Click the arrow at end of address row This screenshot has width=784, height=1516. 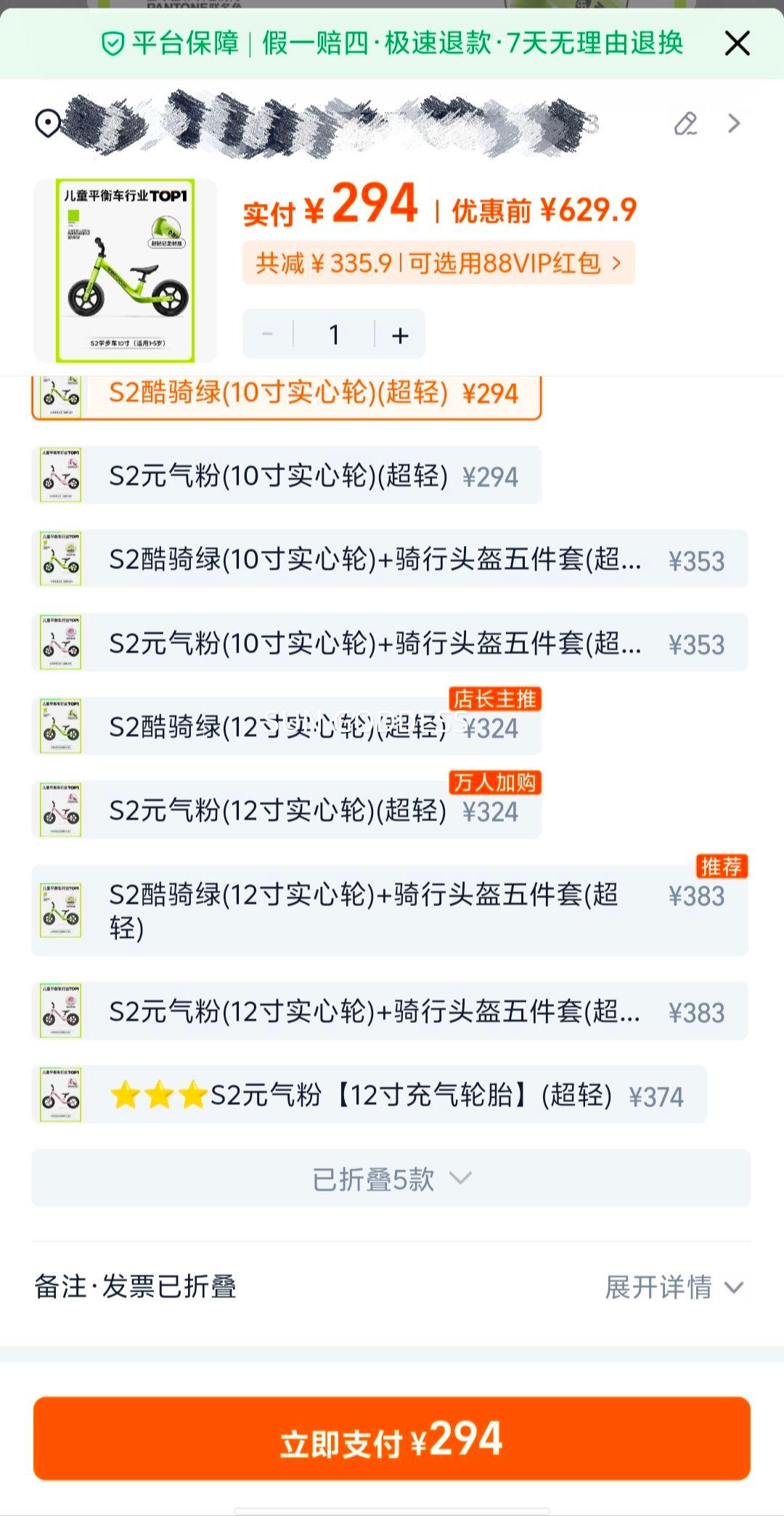pyautogui.click(x=732, y=123)
